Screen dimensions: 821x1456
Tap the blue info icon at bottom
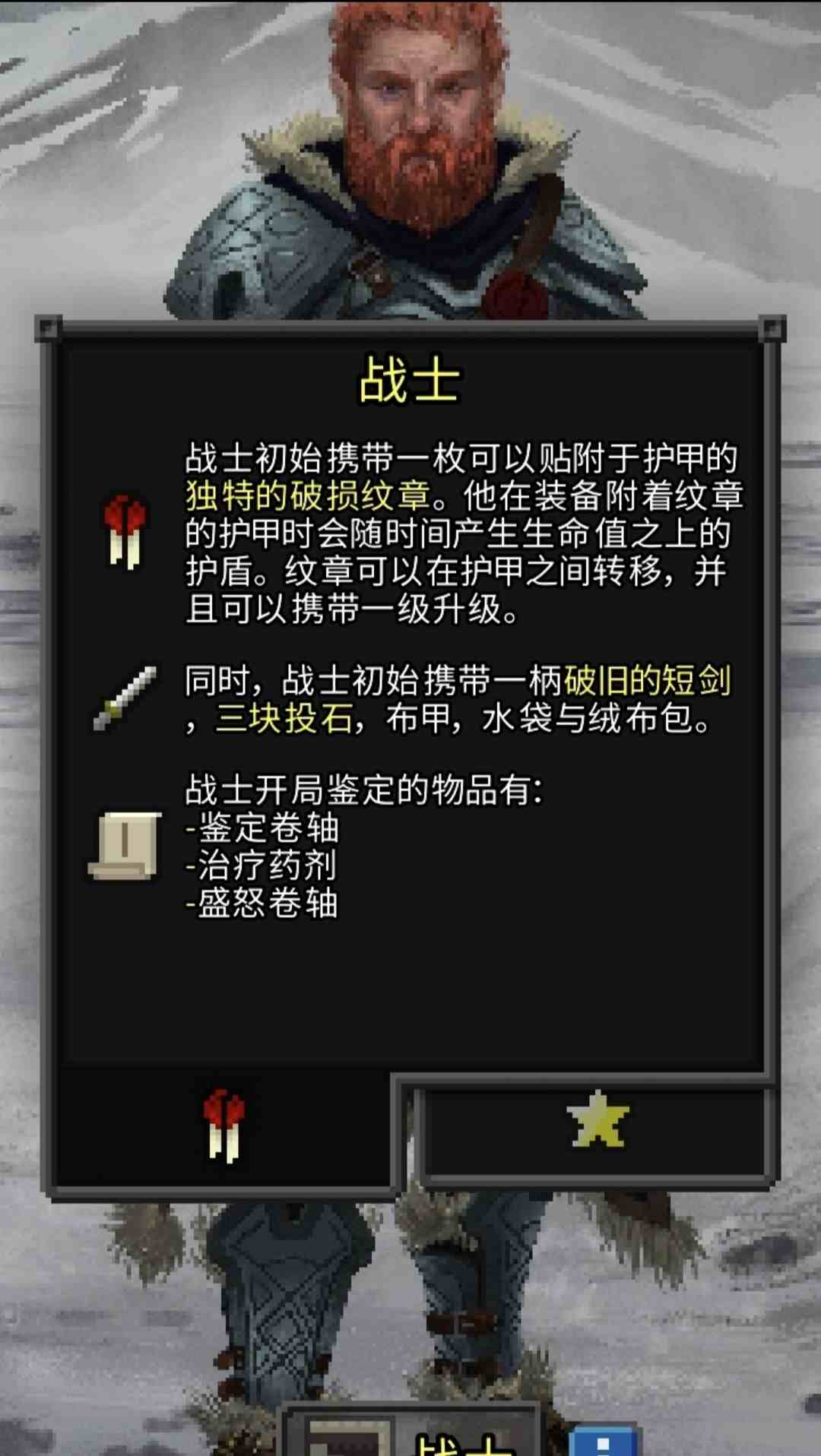point(602,1441)
